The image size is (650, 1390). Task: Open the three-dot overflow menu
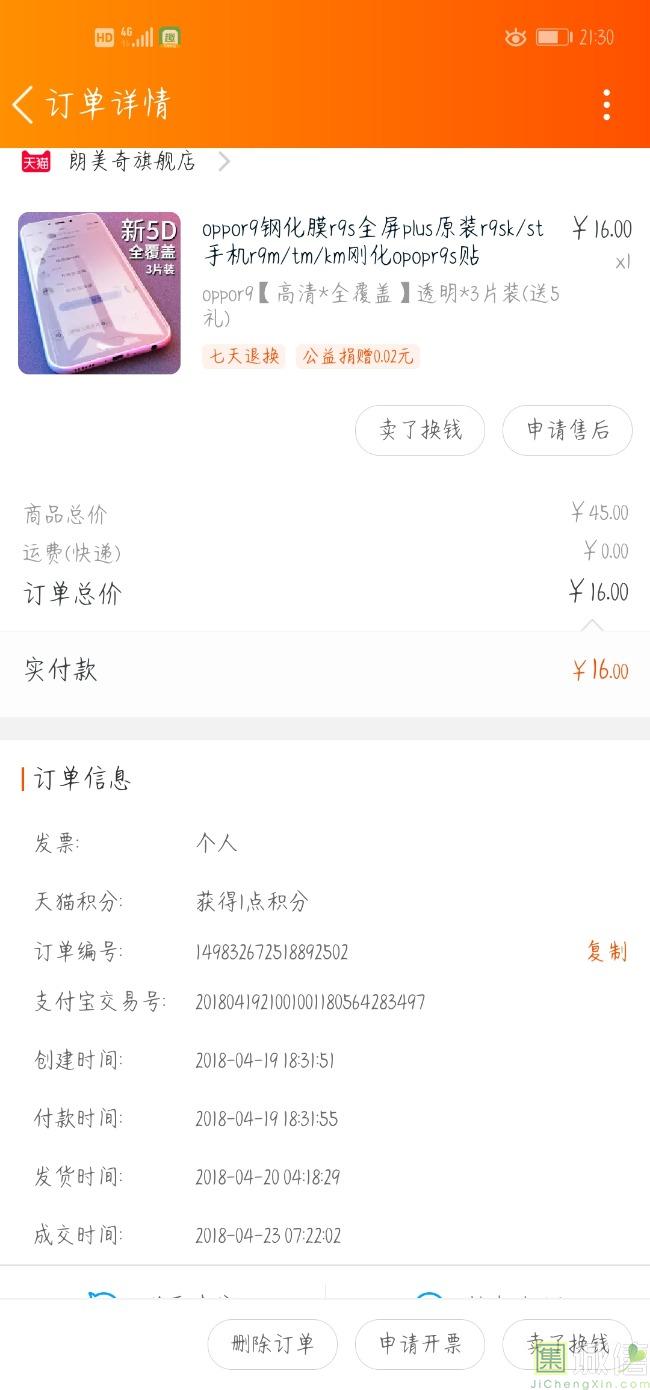coord(606,104)
